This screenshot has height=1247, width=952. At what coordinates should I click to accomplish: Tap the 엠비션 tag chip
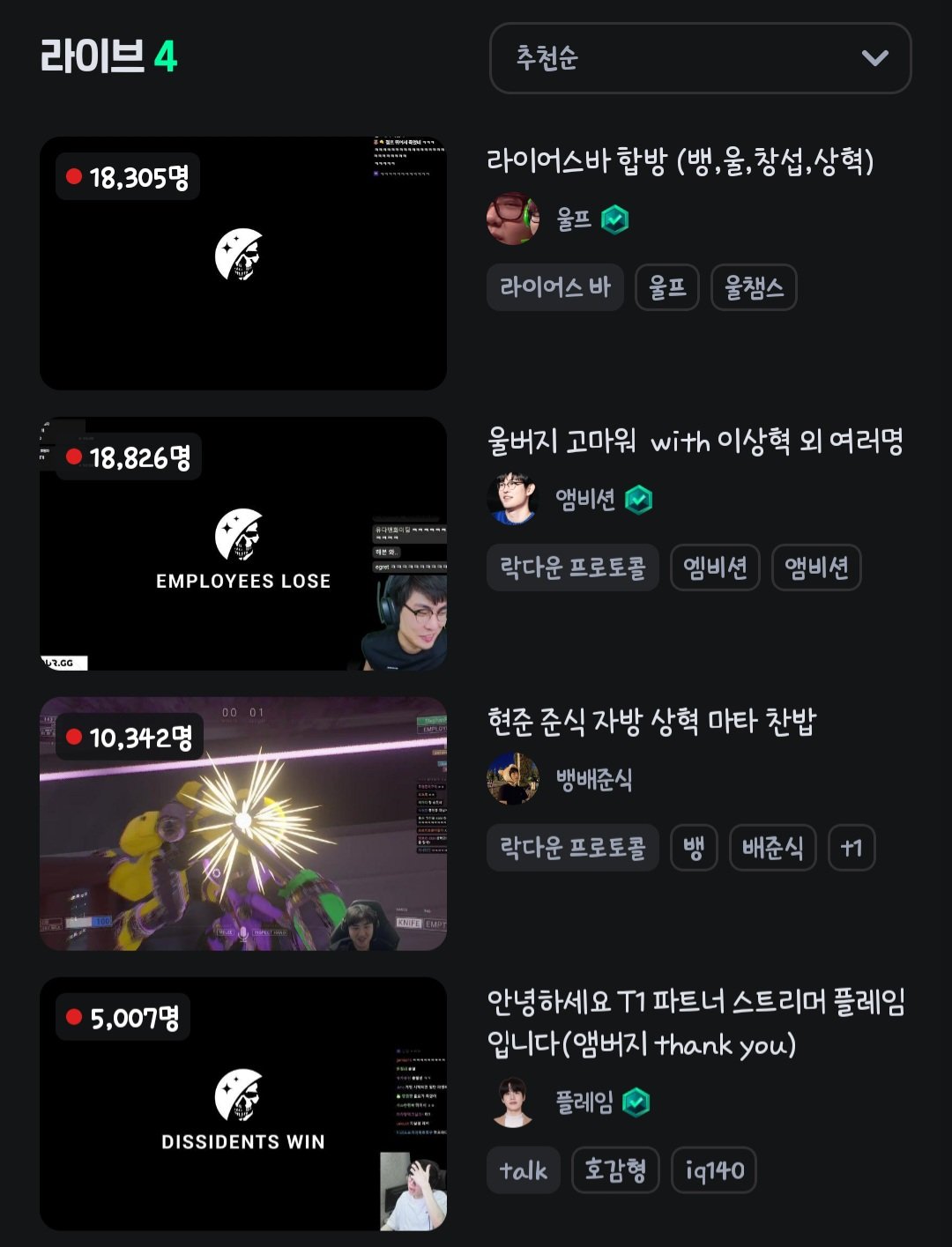point(715,568)
